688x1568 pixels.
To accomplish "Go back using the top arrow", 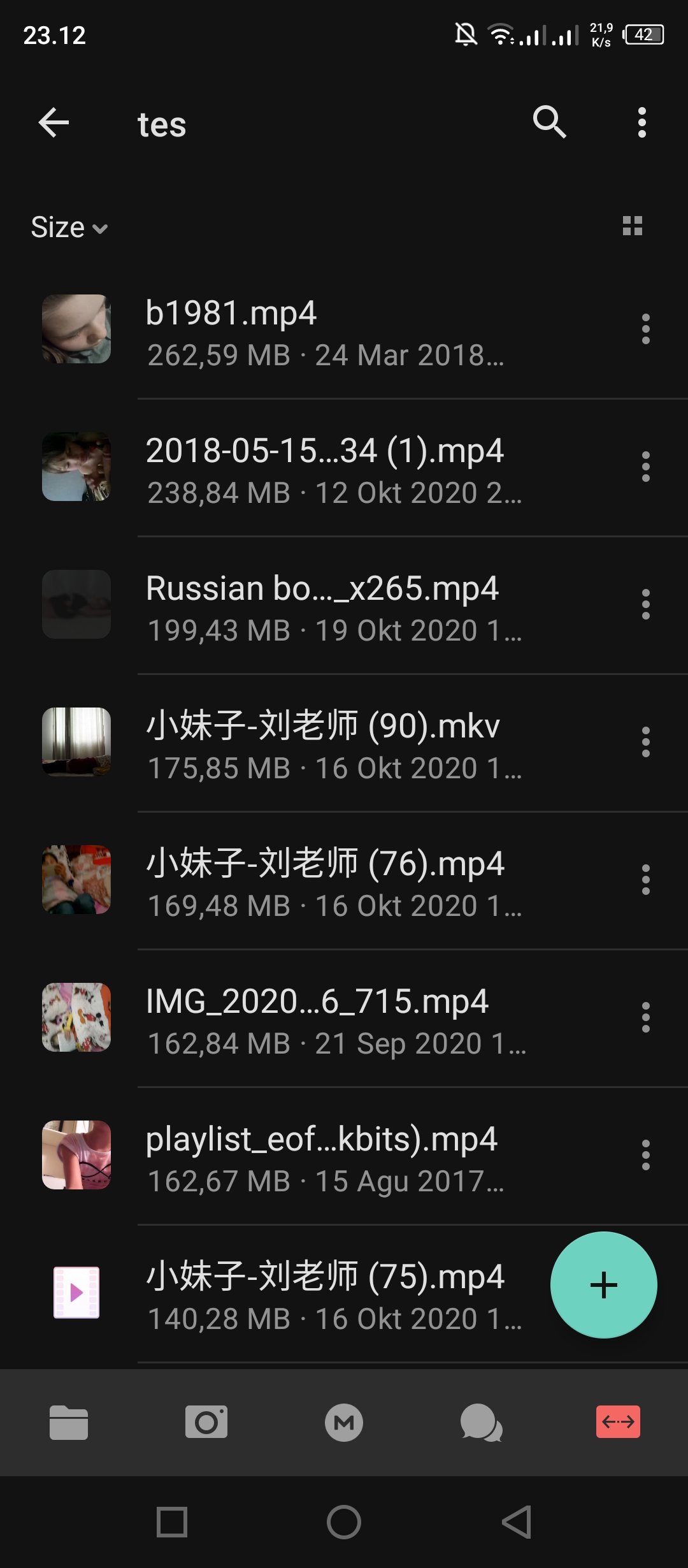I will (54, 122).
